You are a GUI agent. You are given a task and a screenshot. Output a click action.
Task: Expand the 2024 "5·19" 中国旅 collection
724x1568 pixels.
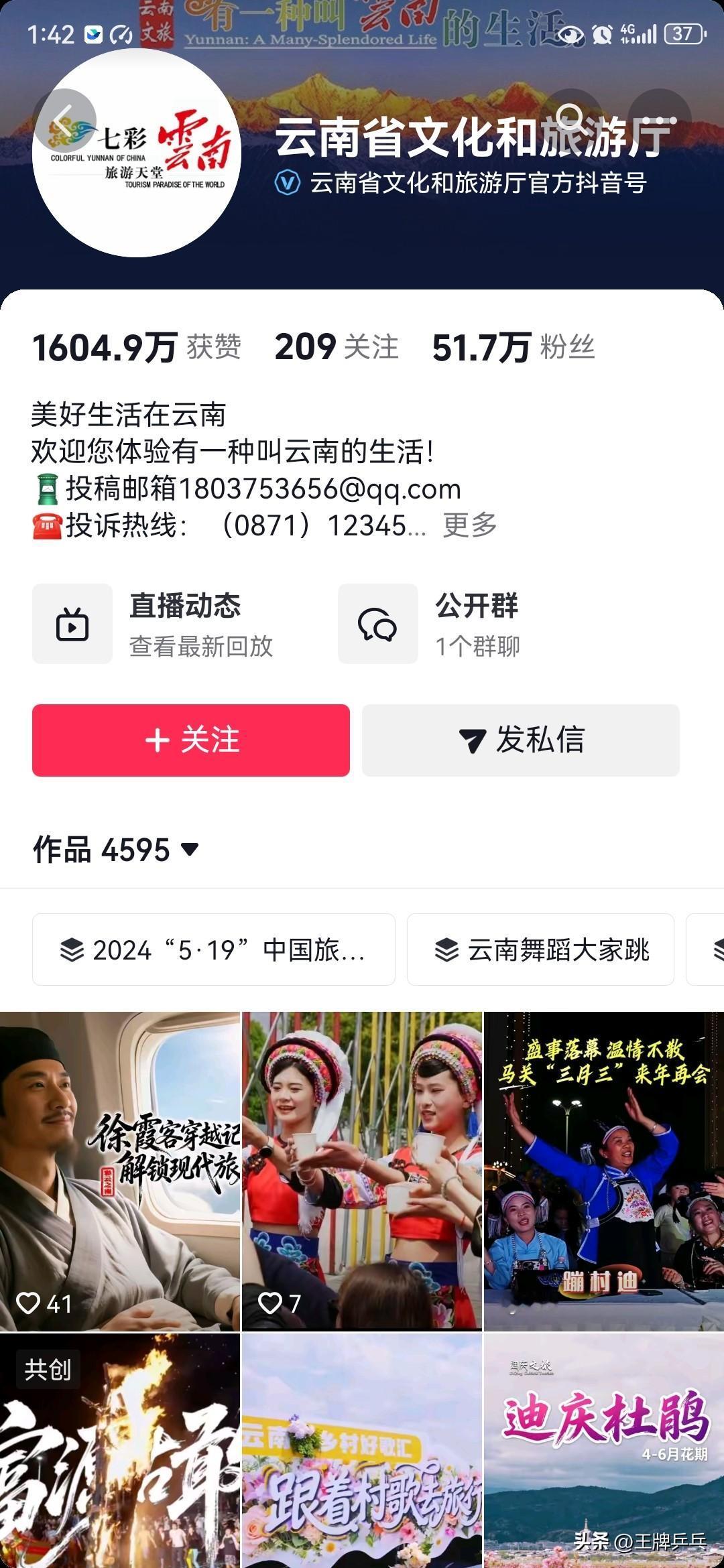[x=213, y=950]
